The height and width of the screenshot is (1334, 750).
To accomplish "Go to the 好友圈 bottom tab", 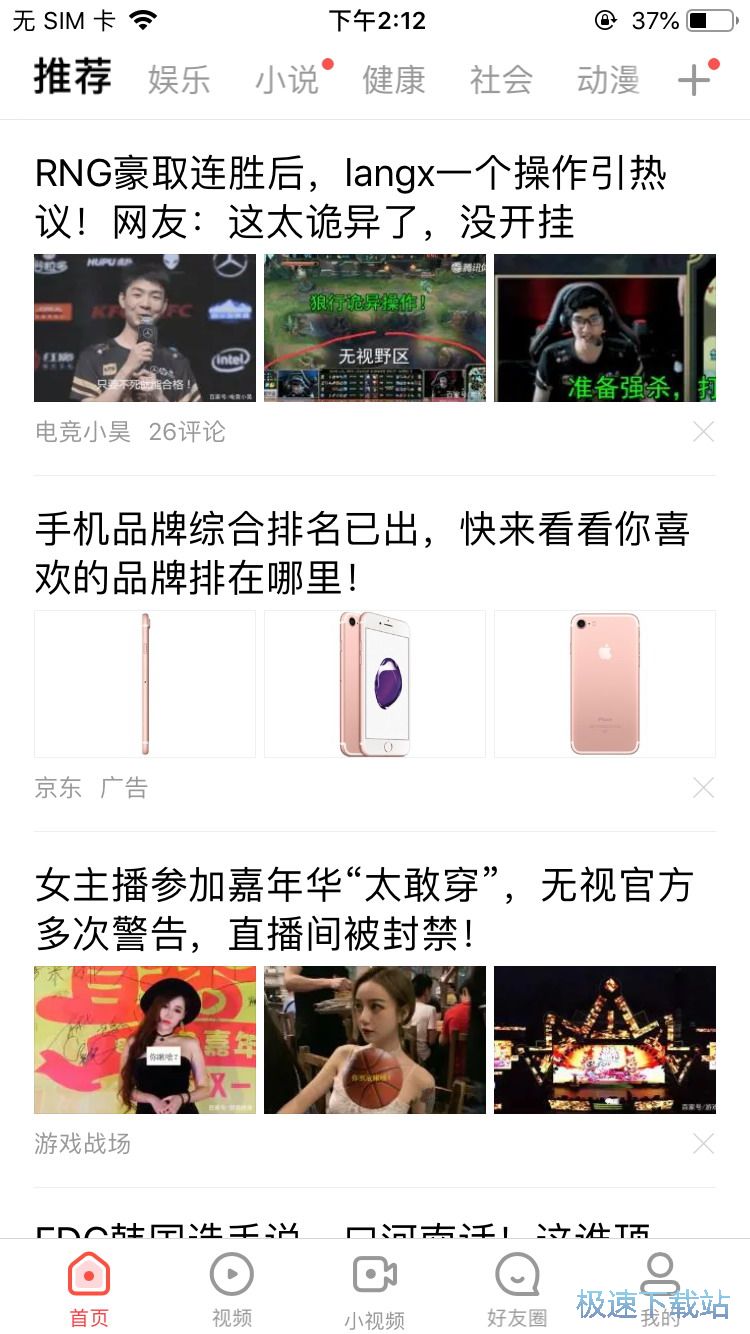I will point(517,1288).
